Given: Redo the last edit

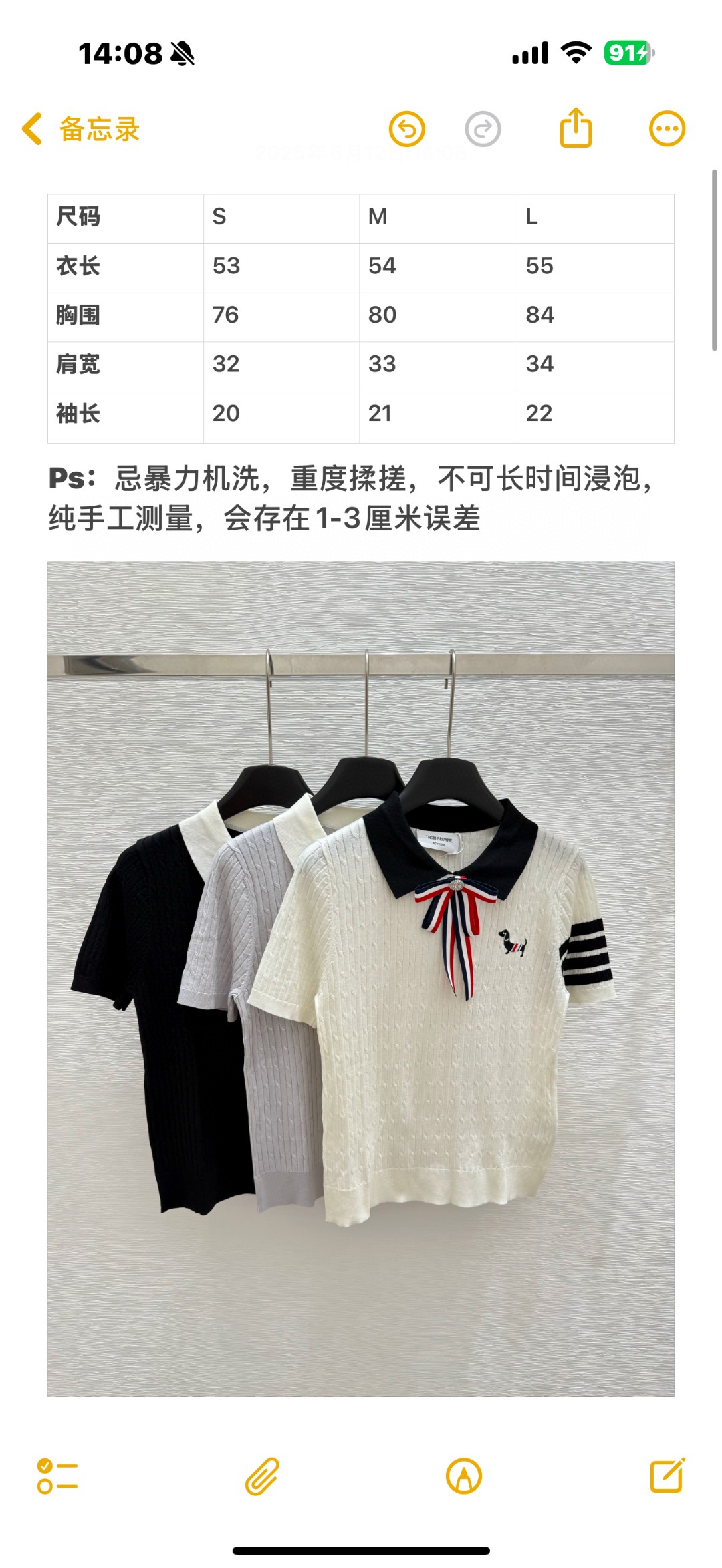Looking at the screenshot, I should tap(483, 129).
